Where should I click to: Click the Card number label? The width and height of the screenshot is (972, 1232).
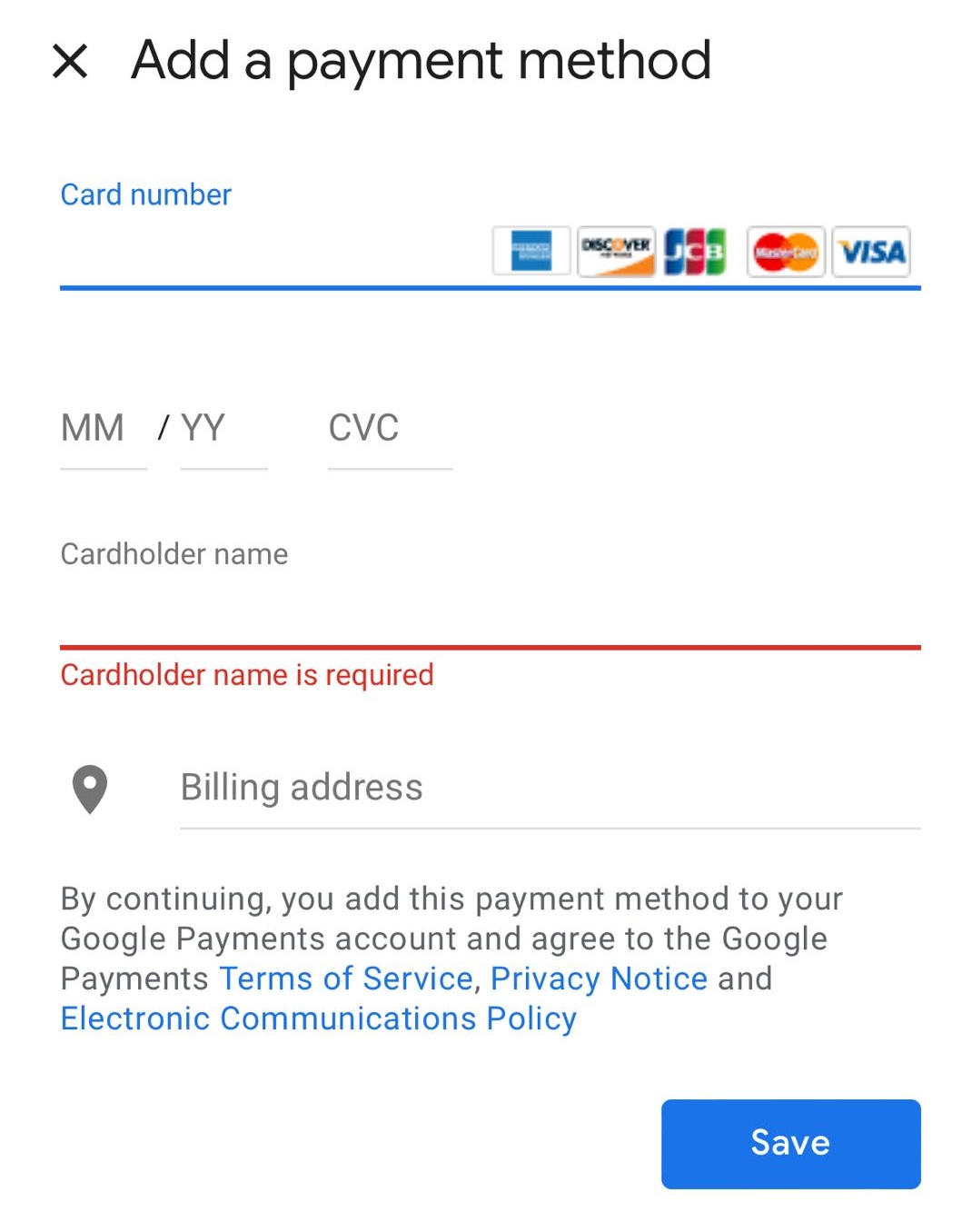pyautogui.click(x=145, y=194)
